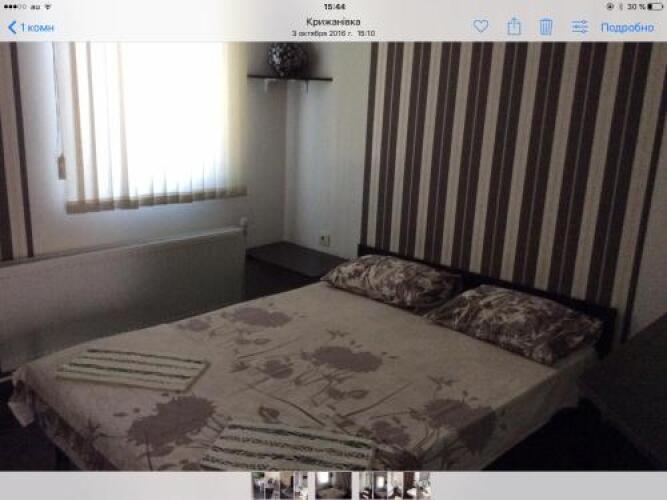The width and height of the screenshot is (667, 500).
Task: Select the first thumbnail in the photo strip
Action: pos(258,485)
